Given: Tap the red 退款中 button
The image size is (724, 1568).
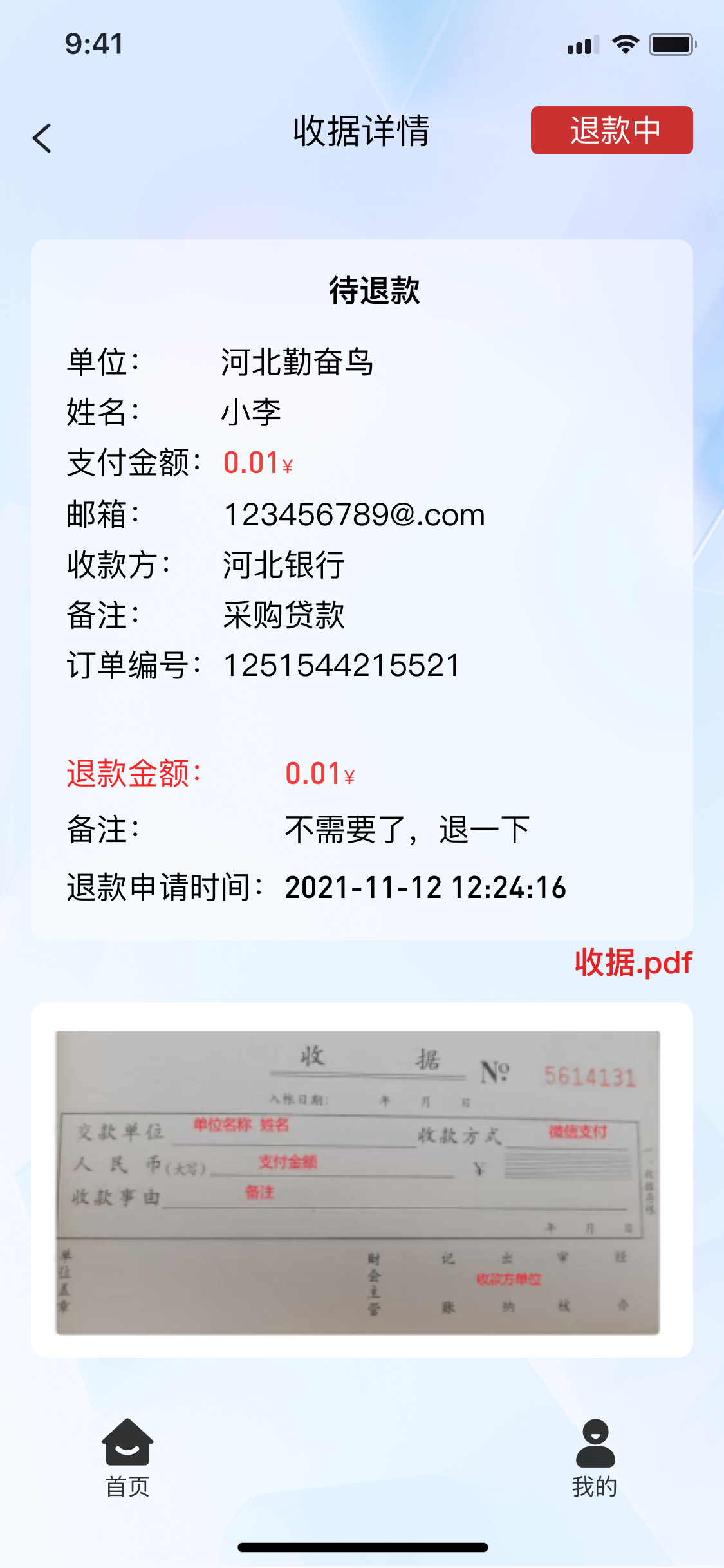Looking at the screenshot, I should (611, 131).
